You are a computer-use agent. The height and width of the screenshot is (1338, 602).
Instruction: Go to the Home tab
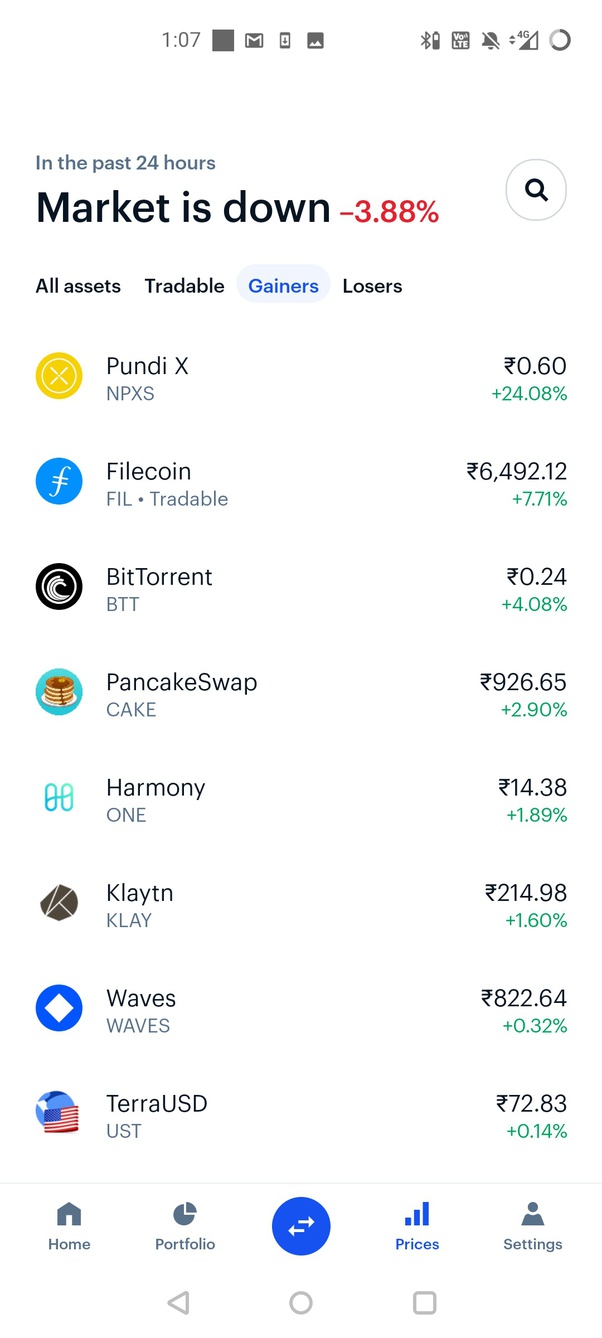tap(69, 1226)
